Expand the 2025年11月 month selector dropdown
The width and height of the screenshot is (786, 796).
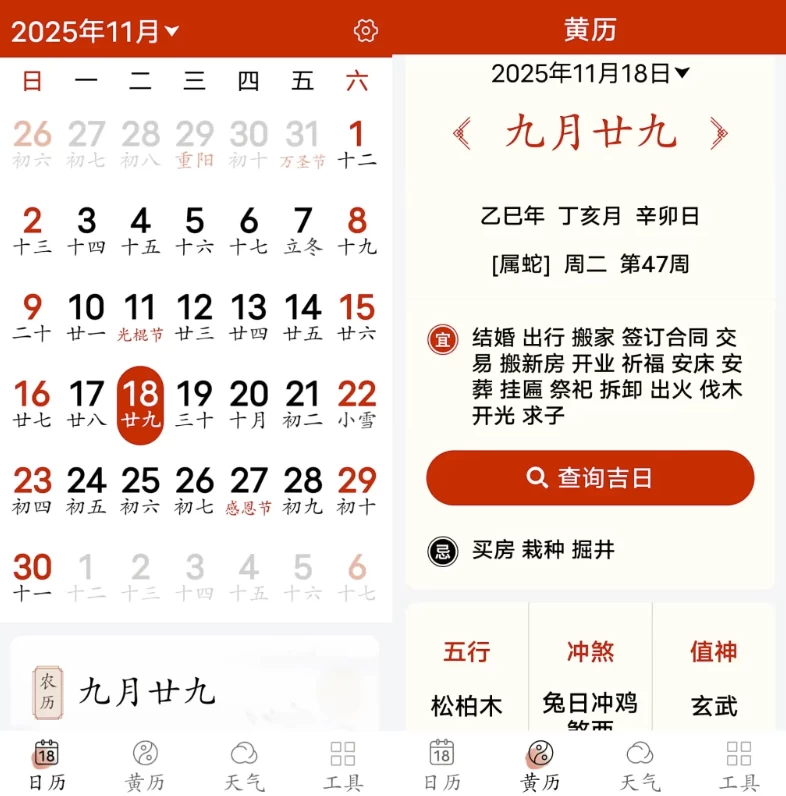(x=95, y=31)
